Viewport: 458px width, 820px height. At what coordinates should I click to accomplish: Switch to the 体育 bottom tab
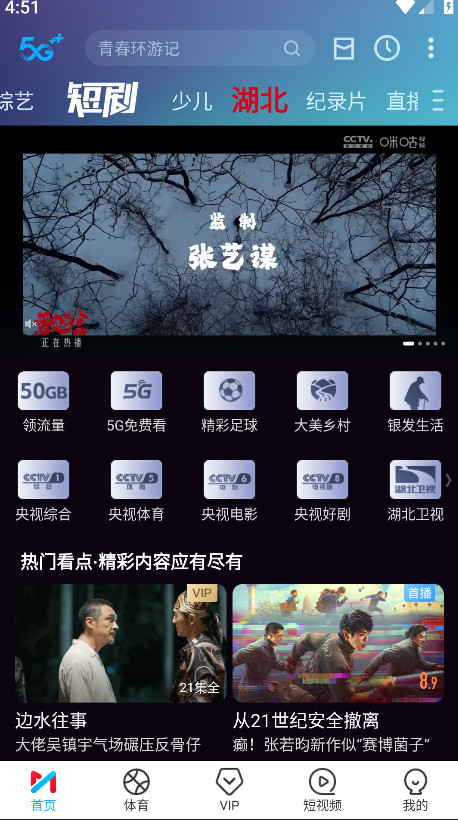point(136,790)
